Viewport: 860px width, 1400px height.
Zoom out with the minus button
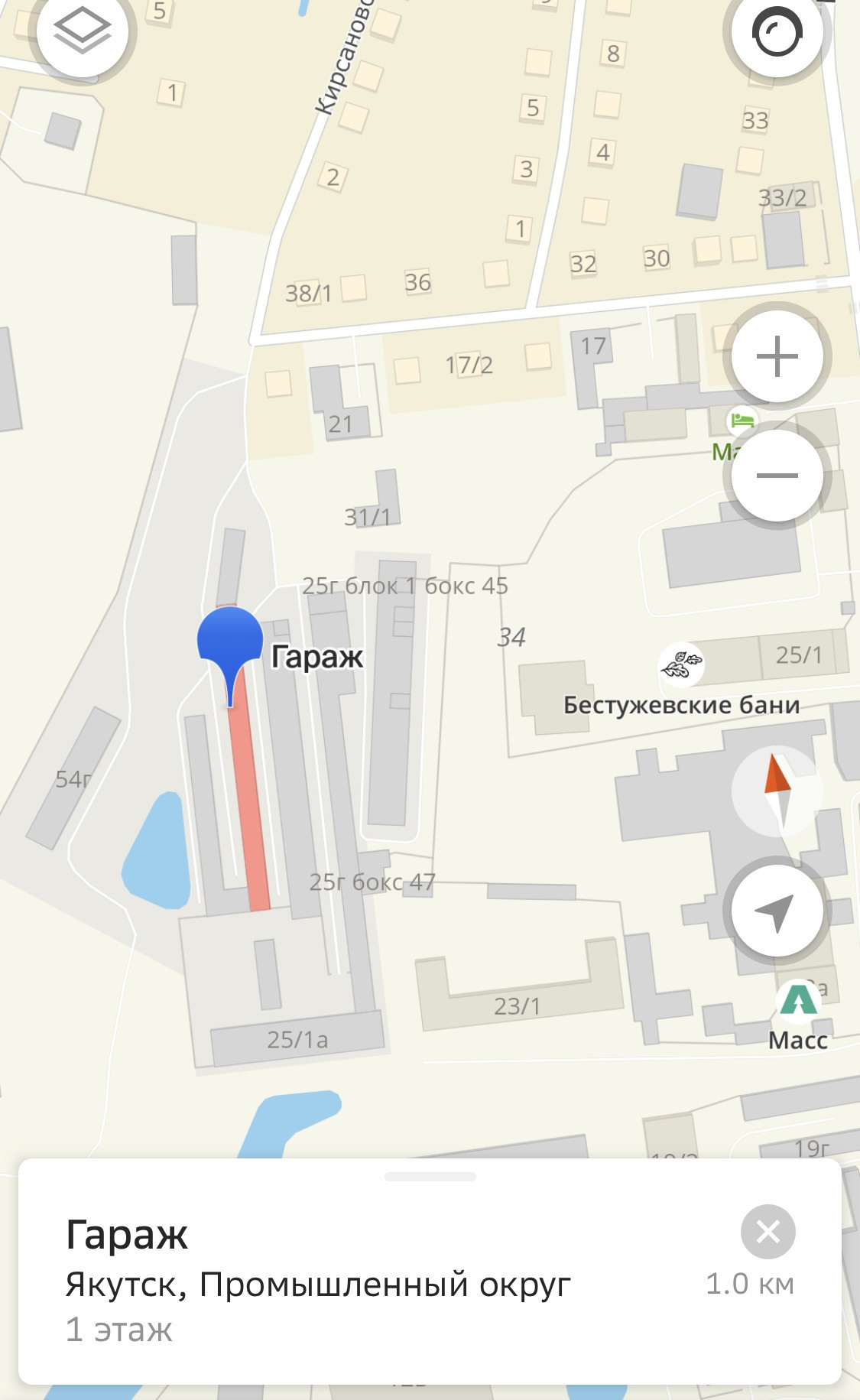[777, 476]
